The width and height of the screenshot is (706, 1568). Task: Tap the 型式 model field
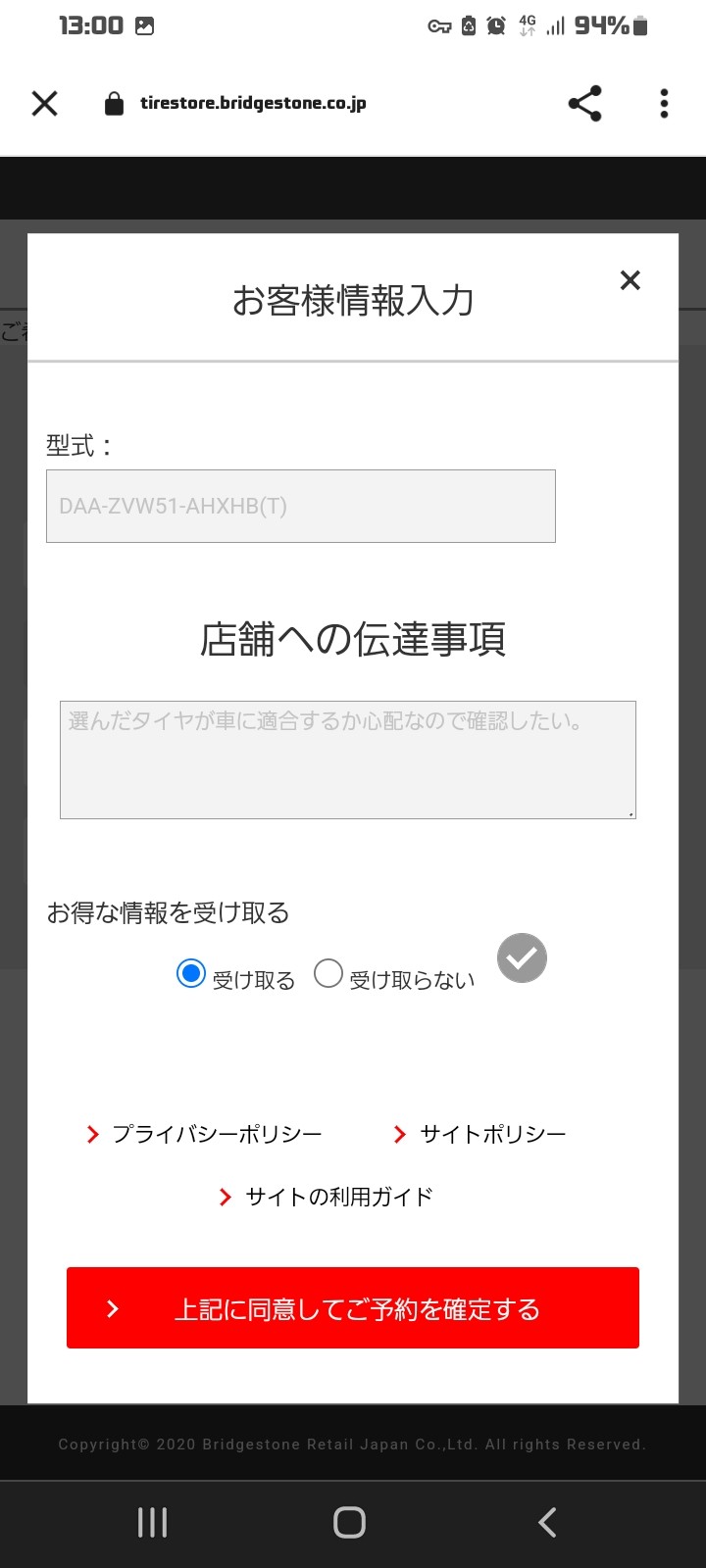point(301,506)
